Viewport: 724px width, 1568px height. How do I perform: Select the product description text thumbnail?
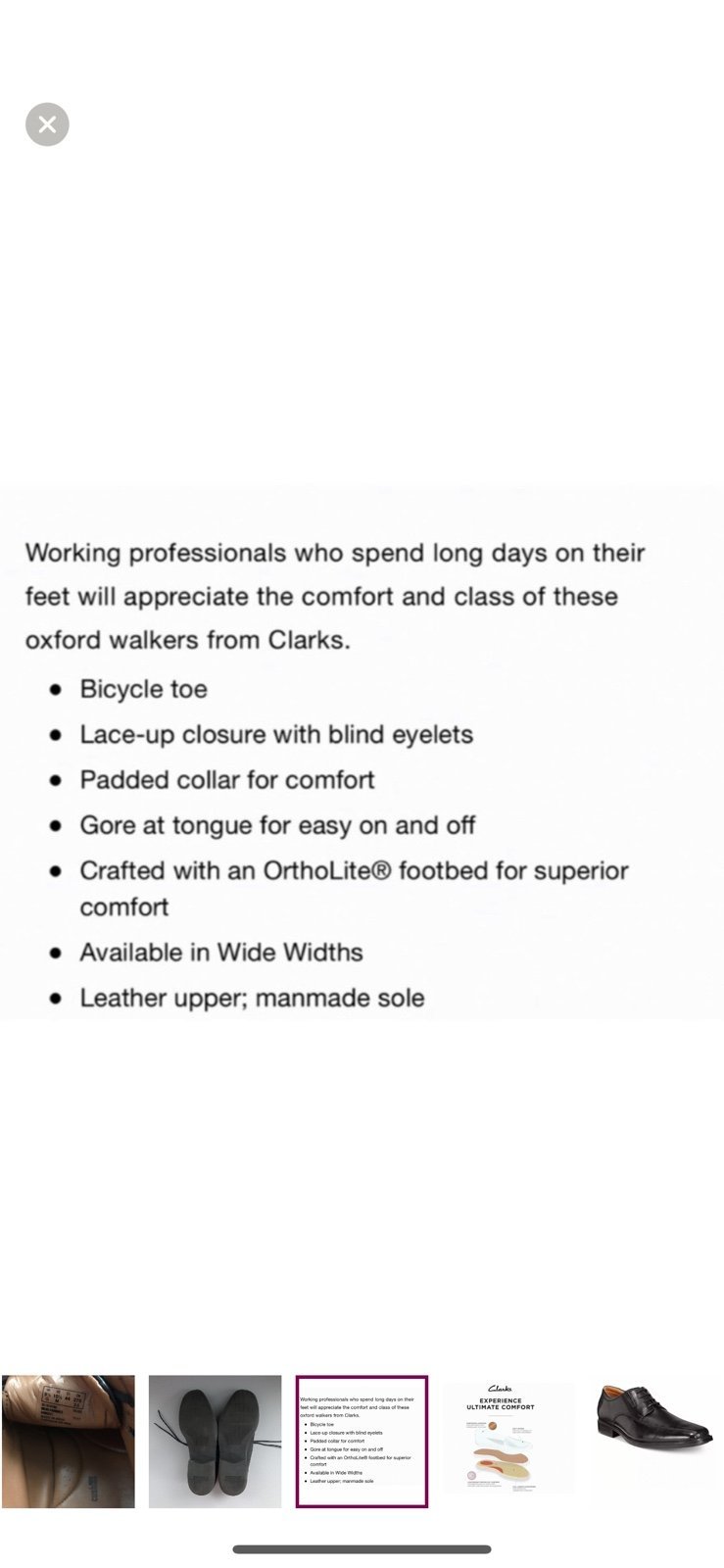(362, 1442)
